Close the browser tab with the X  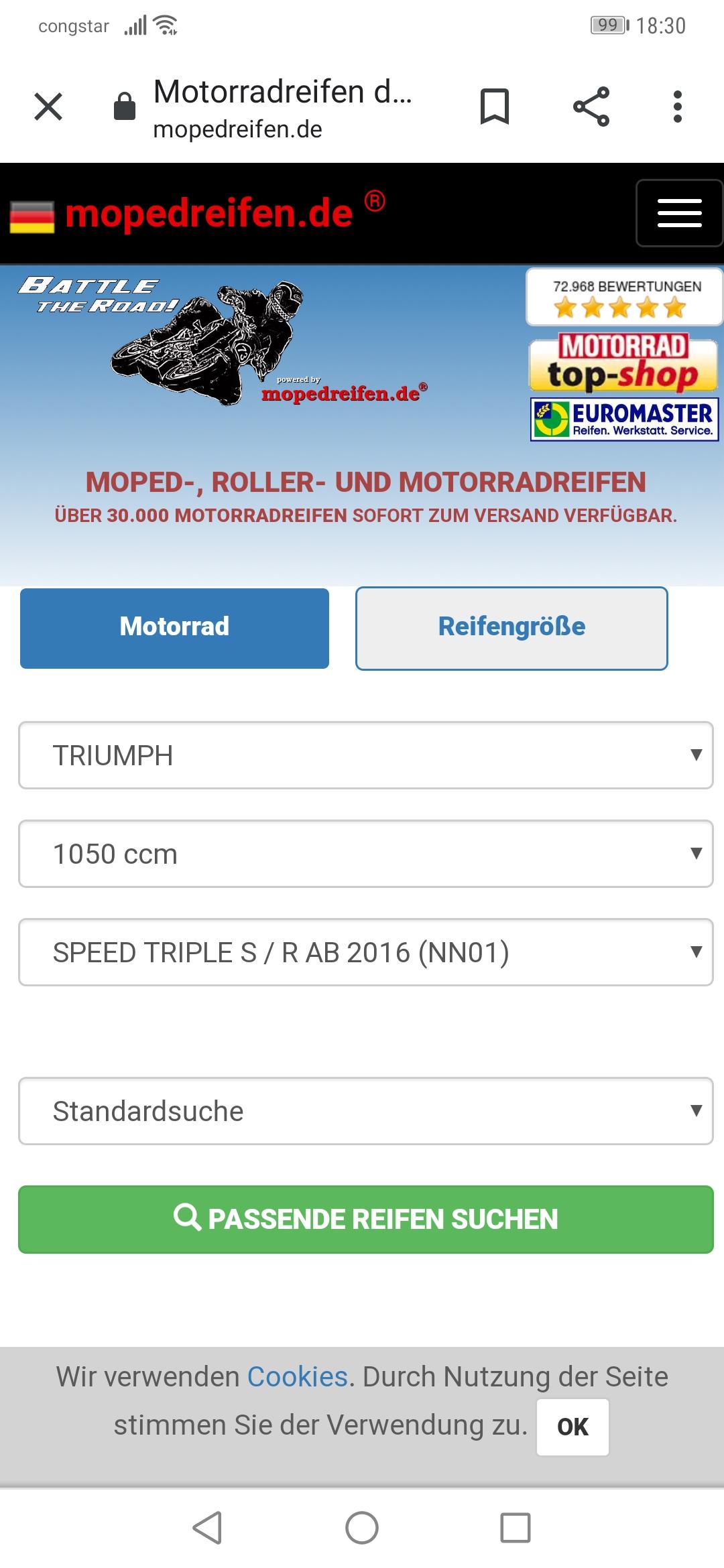pos(48,107)
